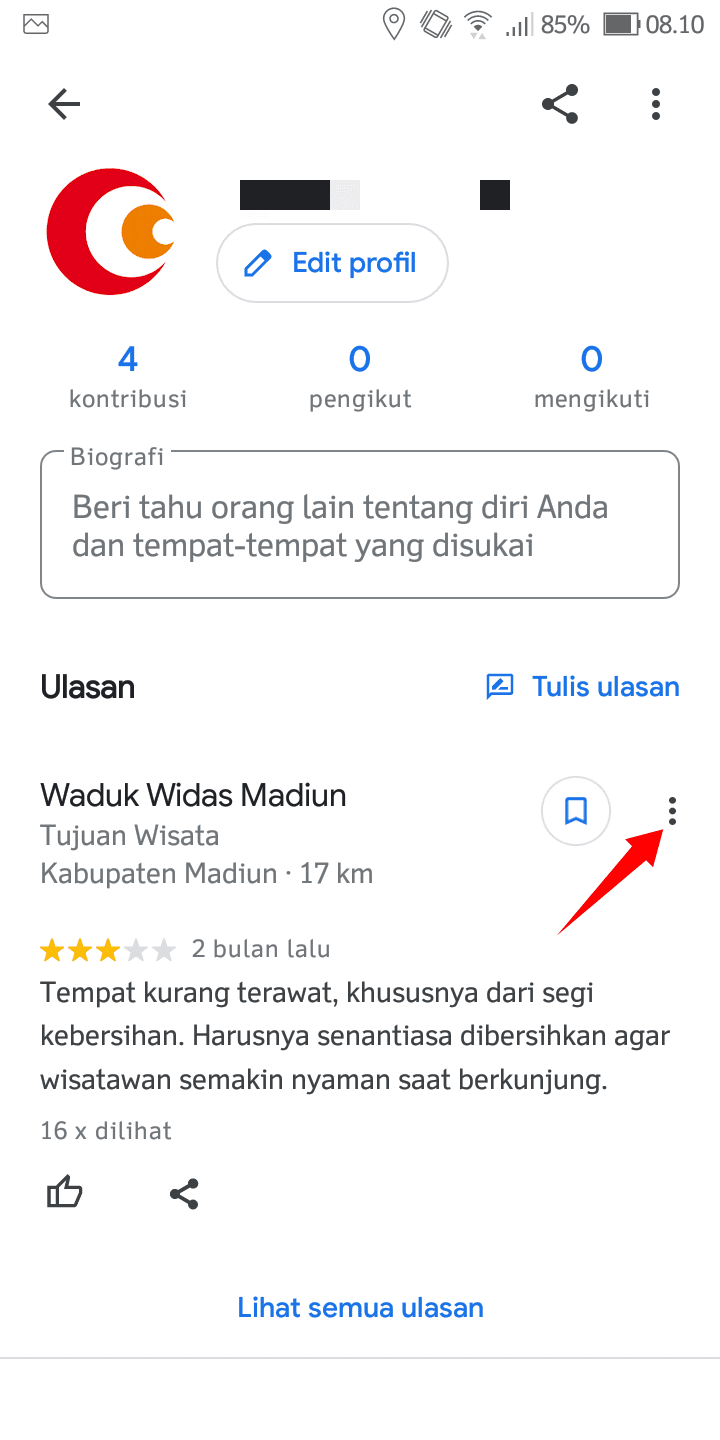Viewport: 720px width, 1440px height.
Task: Share the Waduk Widas Madiun review
Action: [x=184, y=1192]
